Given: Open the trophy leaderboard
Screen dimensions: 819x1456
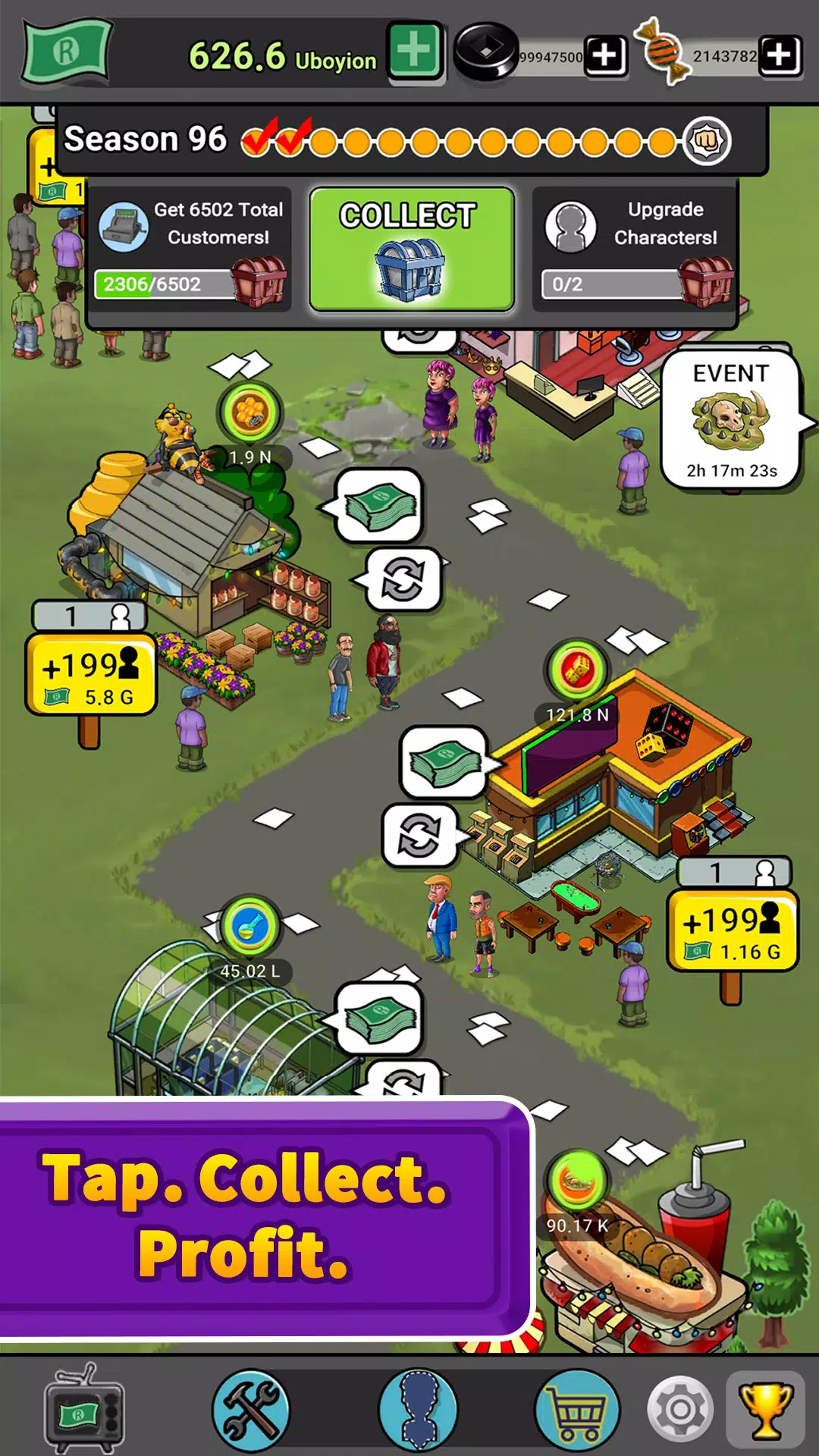Looking at the screenshot, I should pos(766,1410).
